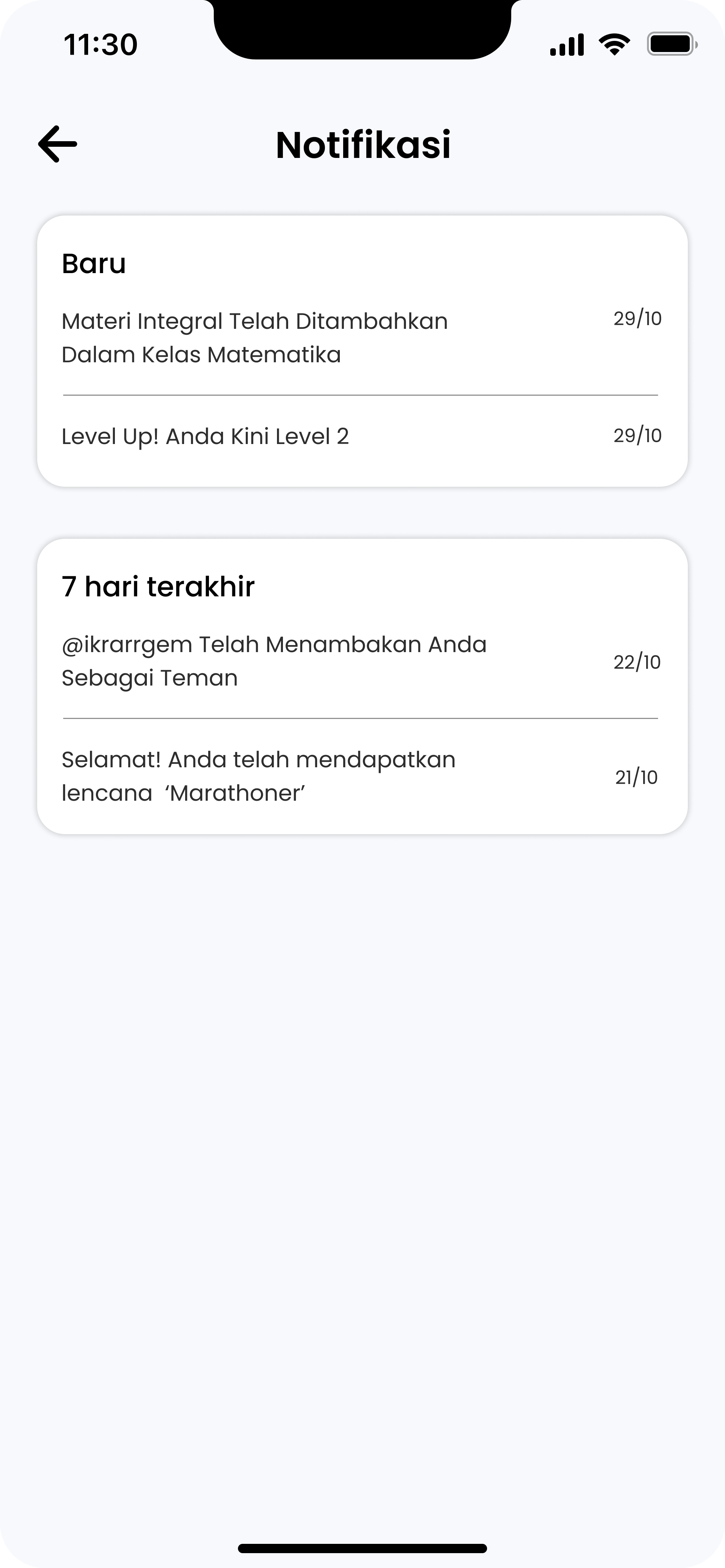
Task: Select the 22/10 date label
Action: 637,663
